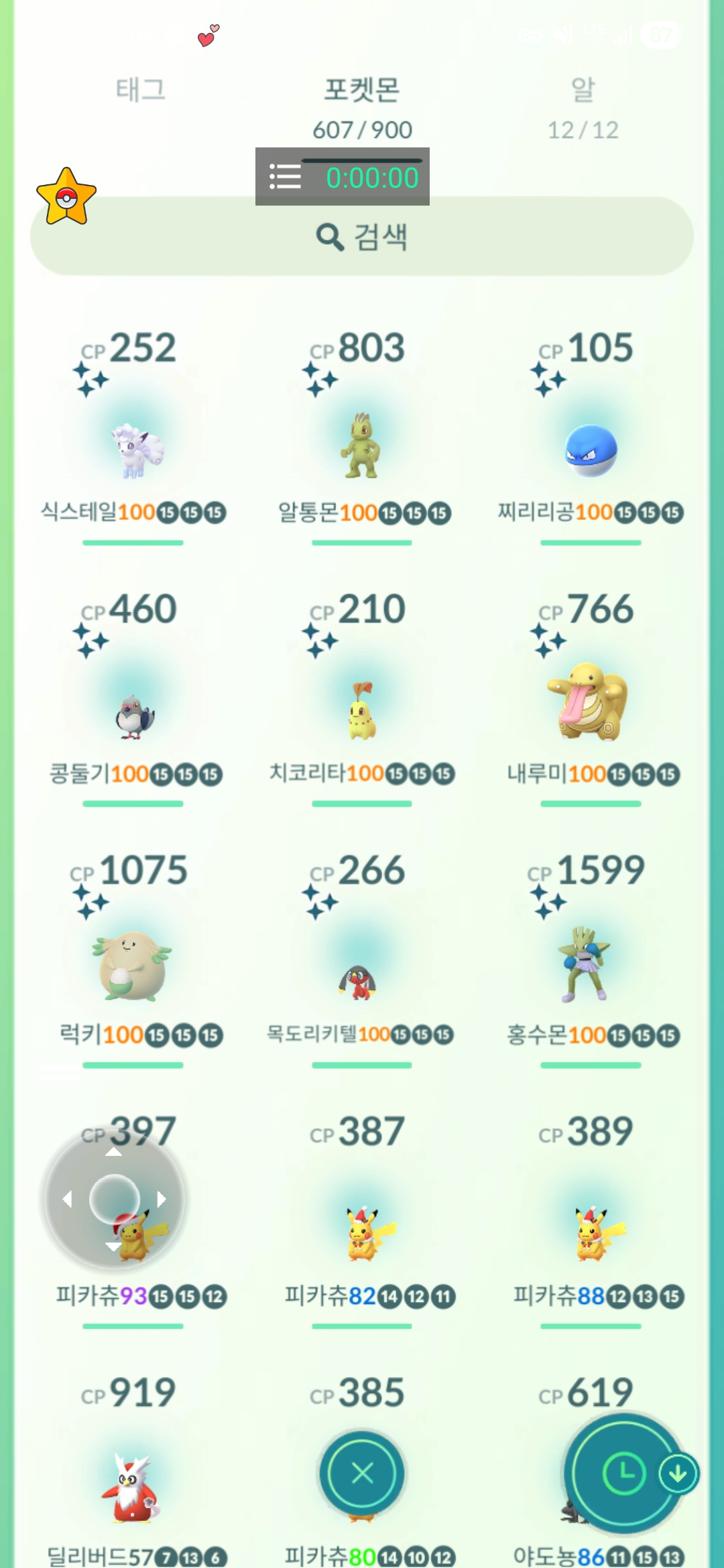Open the overlay timer list menu
This screenshot has width=724, height=1568.
(x=285, y=177)
